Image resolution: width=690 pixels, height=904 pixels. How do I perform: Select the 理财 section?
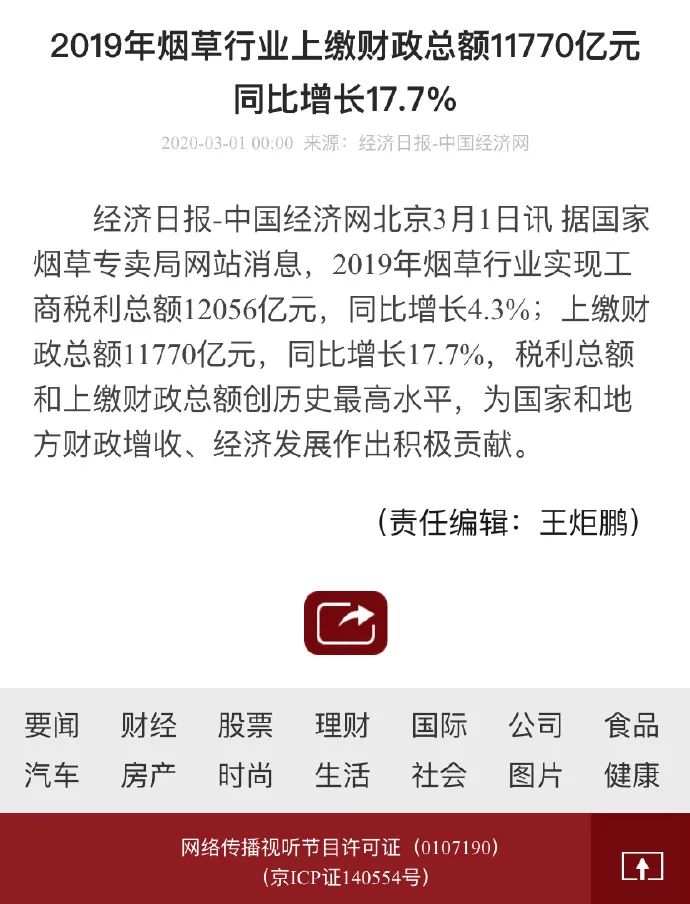click(x=342, y=725)
